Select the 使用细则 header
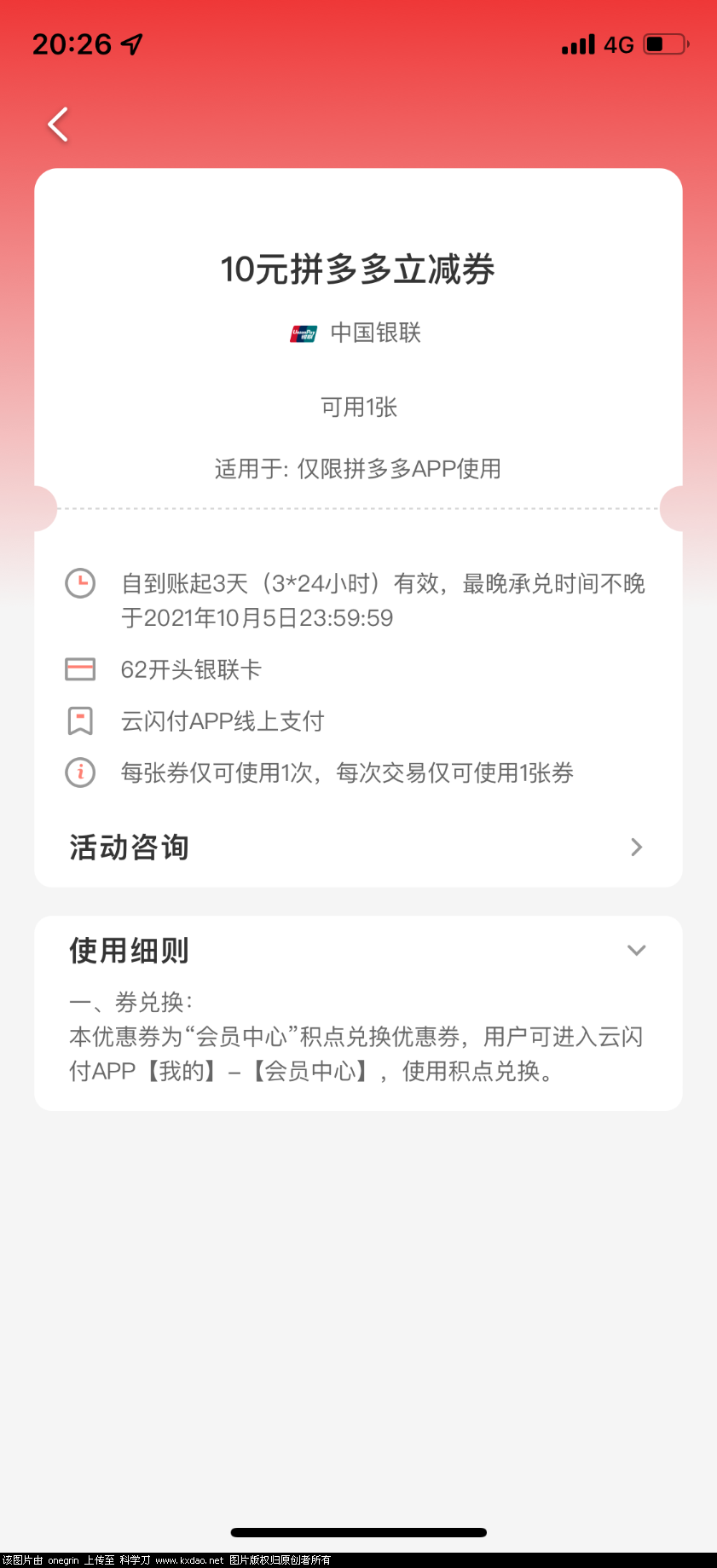The height and width of the screenshot is (1568, 717). [129, 950]
